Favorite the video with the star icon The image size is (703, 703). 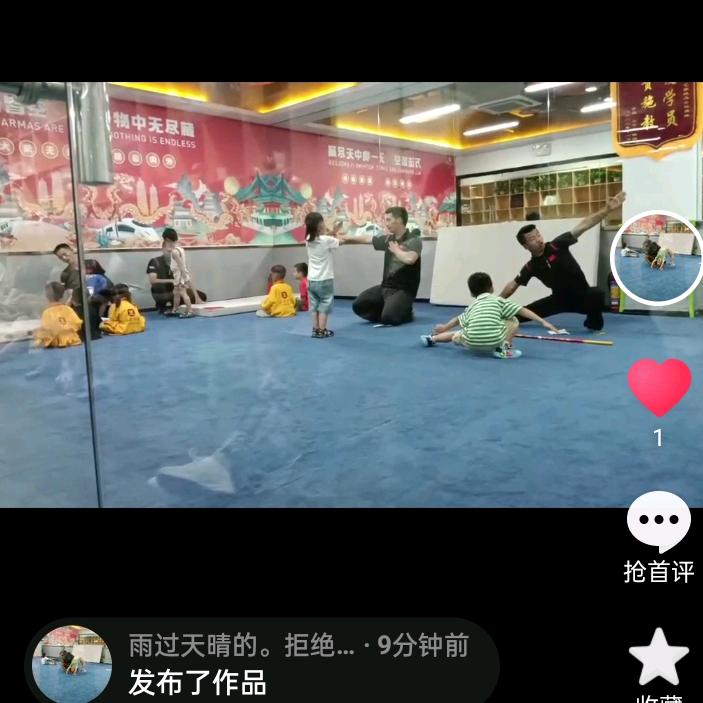coord(658,657)
